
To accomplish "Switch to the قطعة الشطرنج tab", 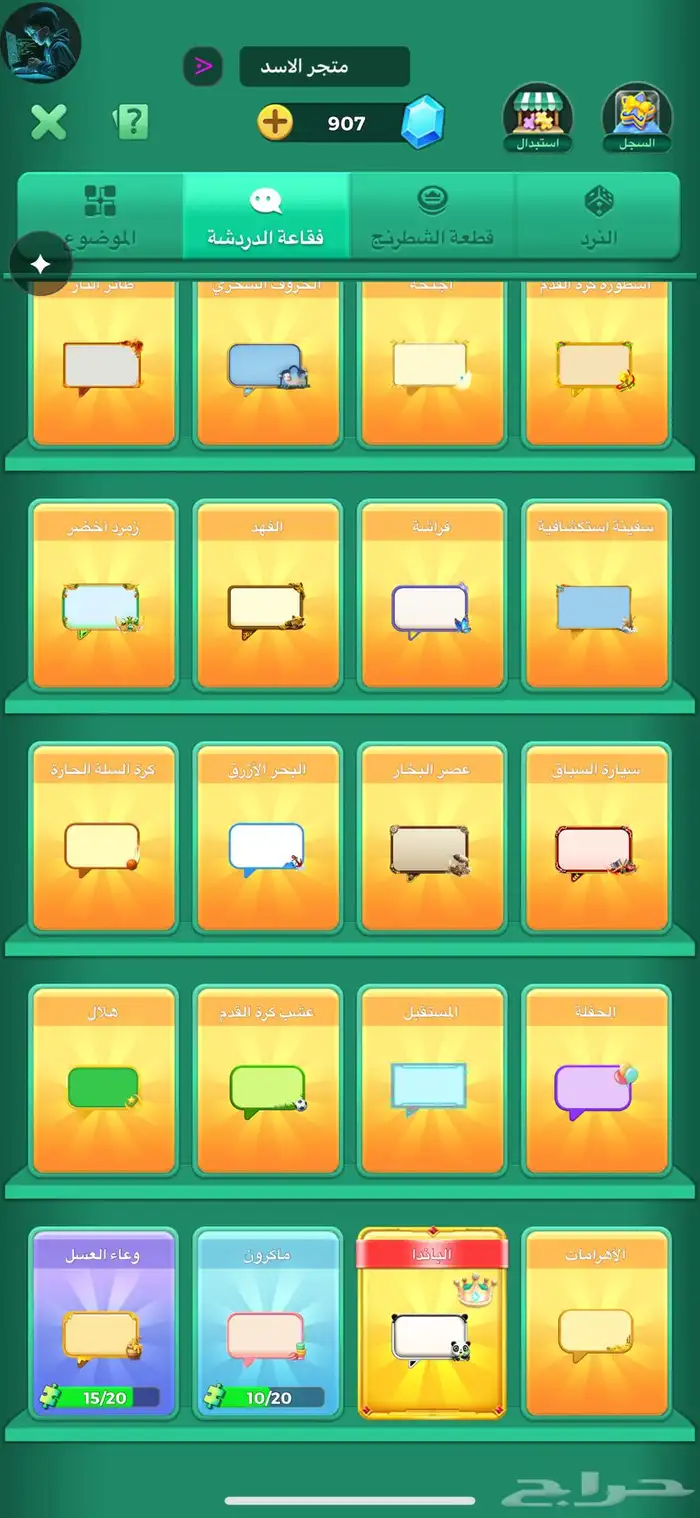I will [432, 215].
